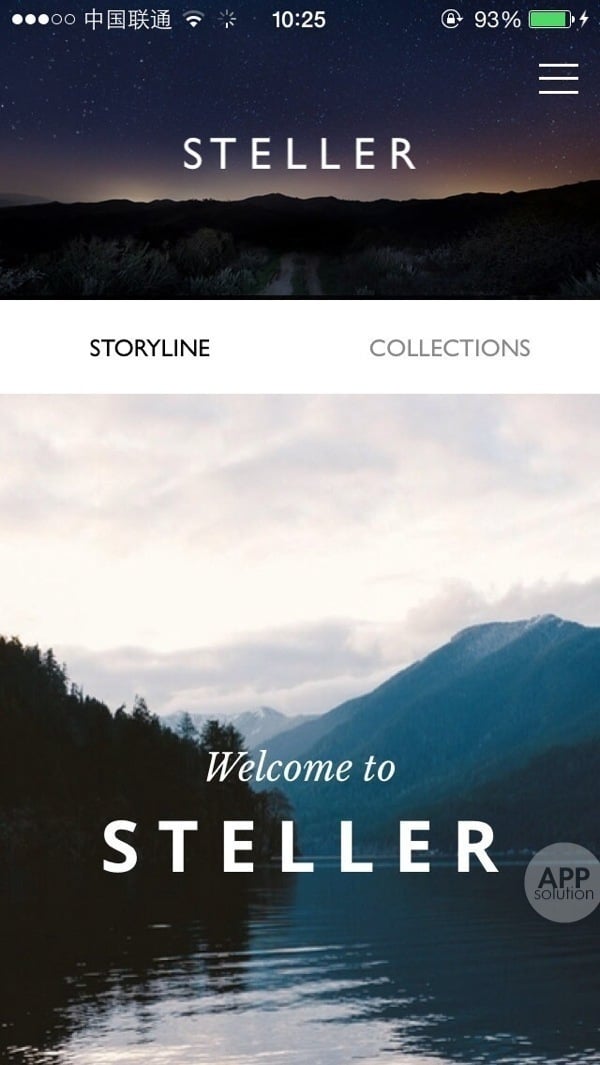600x1065 pixels.
Task: Open the hamburger menu
Action: click(558, 79)
